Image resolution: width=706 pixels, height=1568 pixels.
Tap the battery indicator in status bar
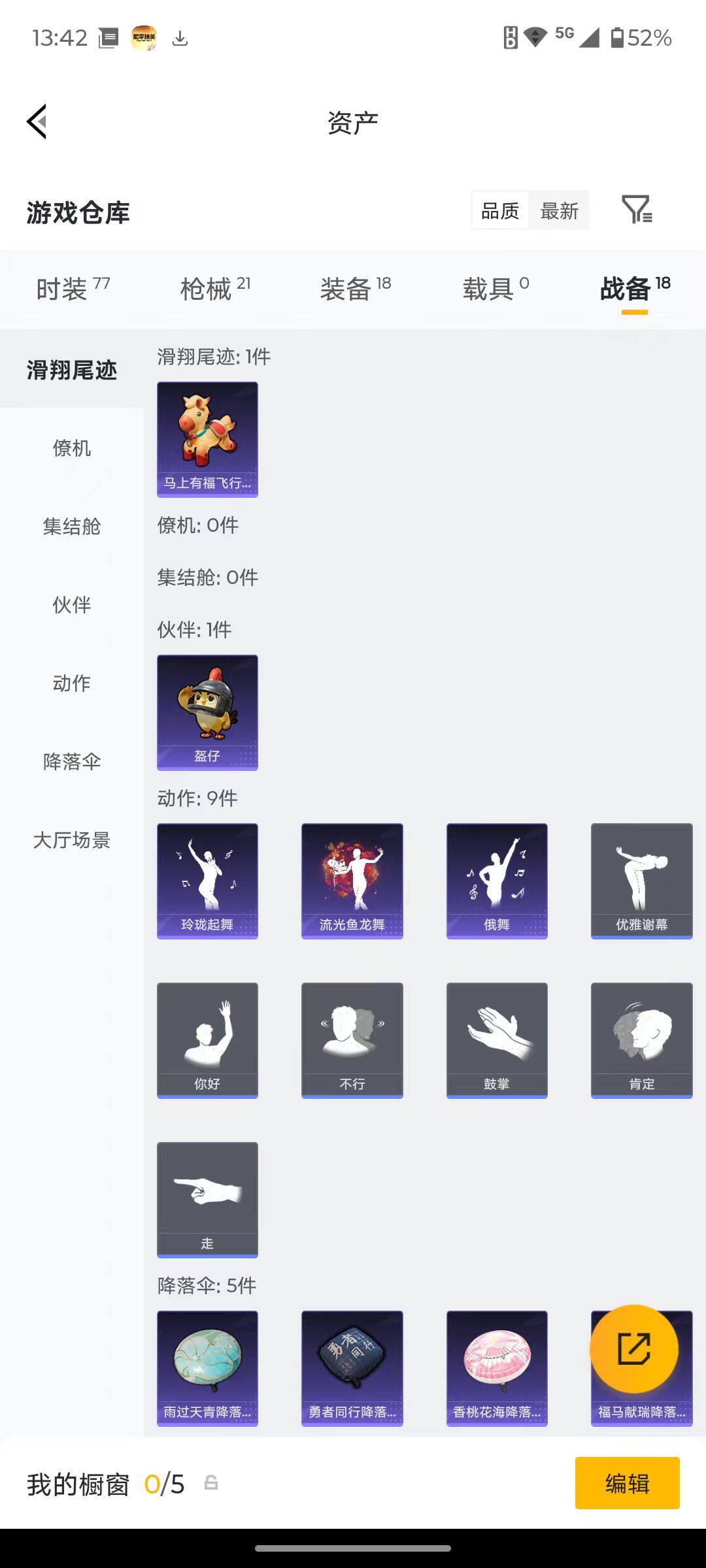(618, 37)
